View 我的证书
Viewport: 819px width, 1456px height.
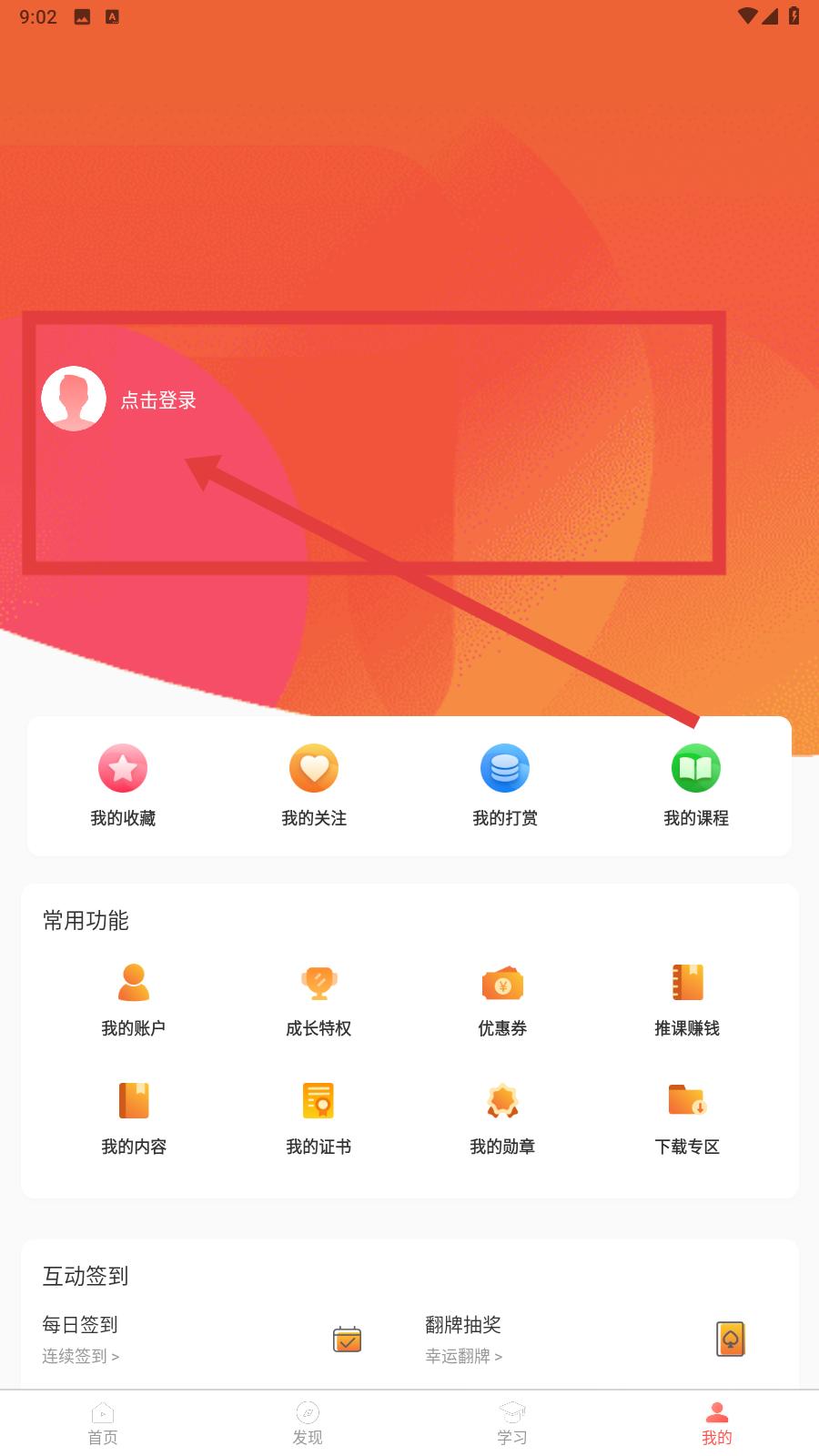tap(318, 1118)
